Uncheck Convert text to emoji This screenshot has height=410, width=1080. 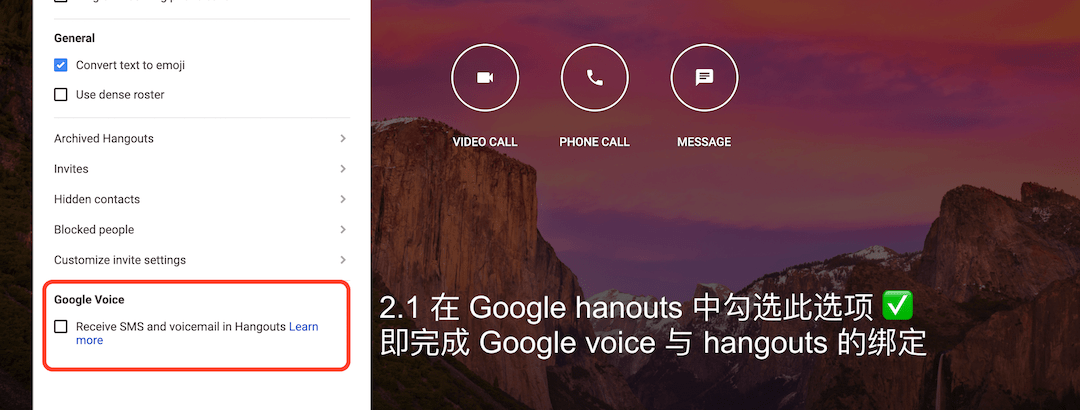point(62,65)
